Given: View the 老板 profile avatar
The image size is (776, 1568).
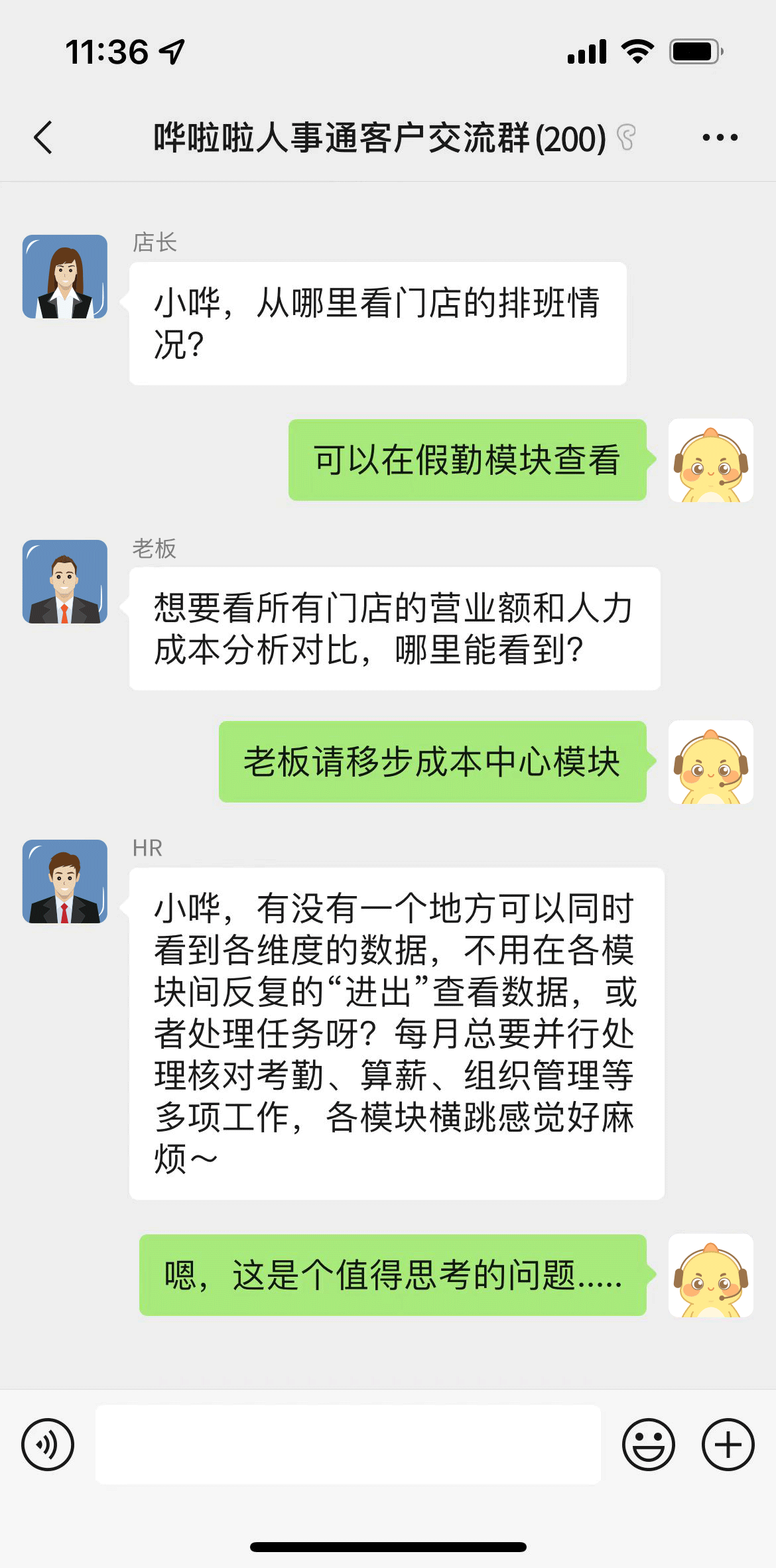Looking at the screenshot, I should pyautogui.click(x=65, y=582).
